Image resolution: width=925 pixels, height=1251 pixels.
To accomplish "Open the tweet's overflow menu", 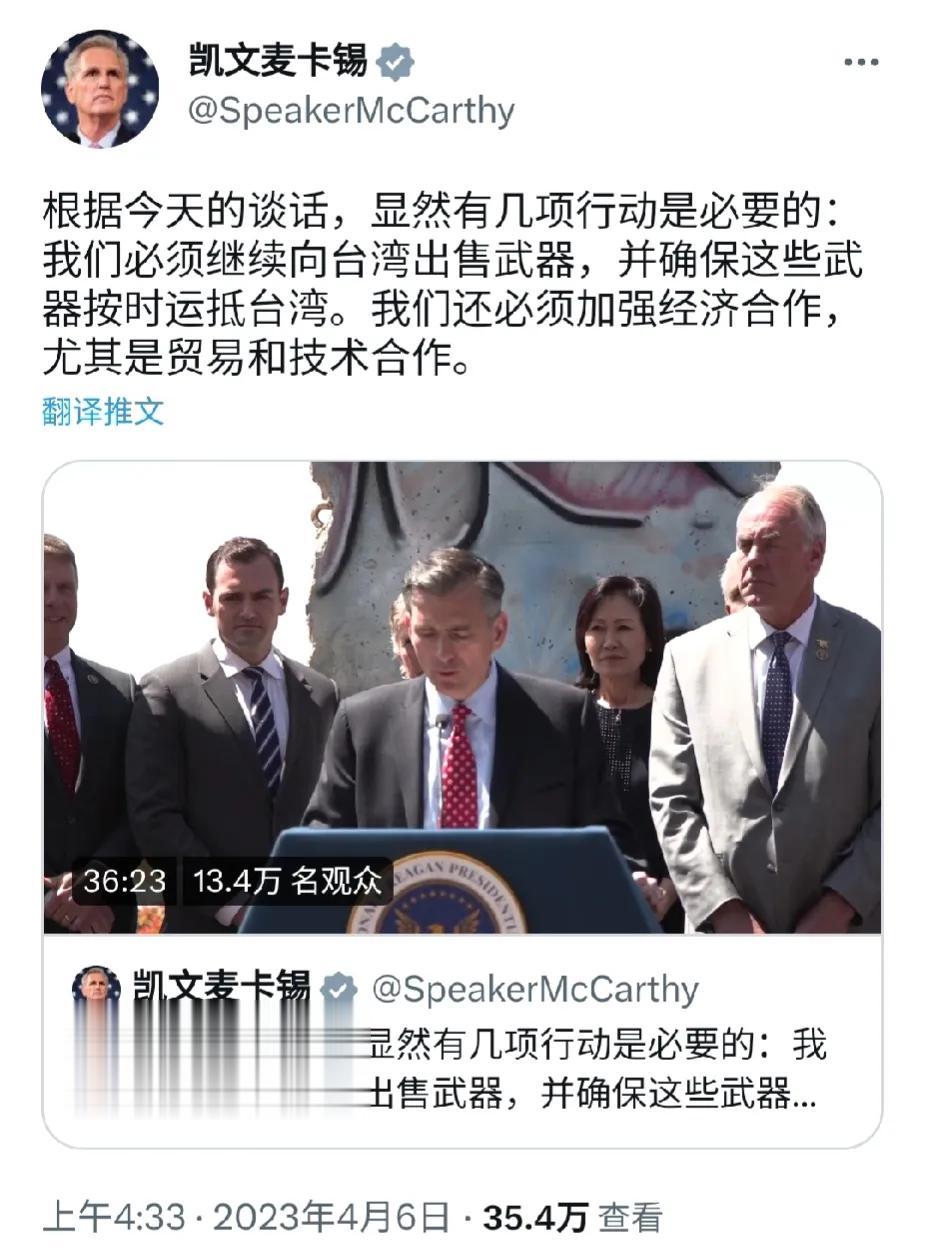I will coord(860,62).
